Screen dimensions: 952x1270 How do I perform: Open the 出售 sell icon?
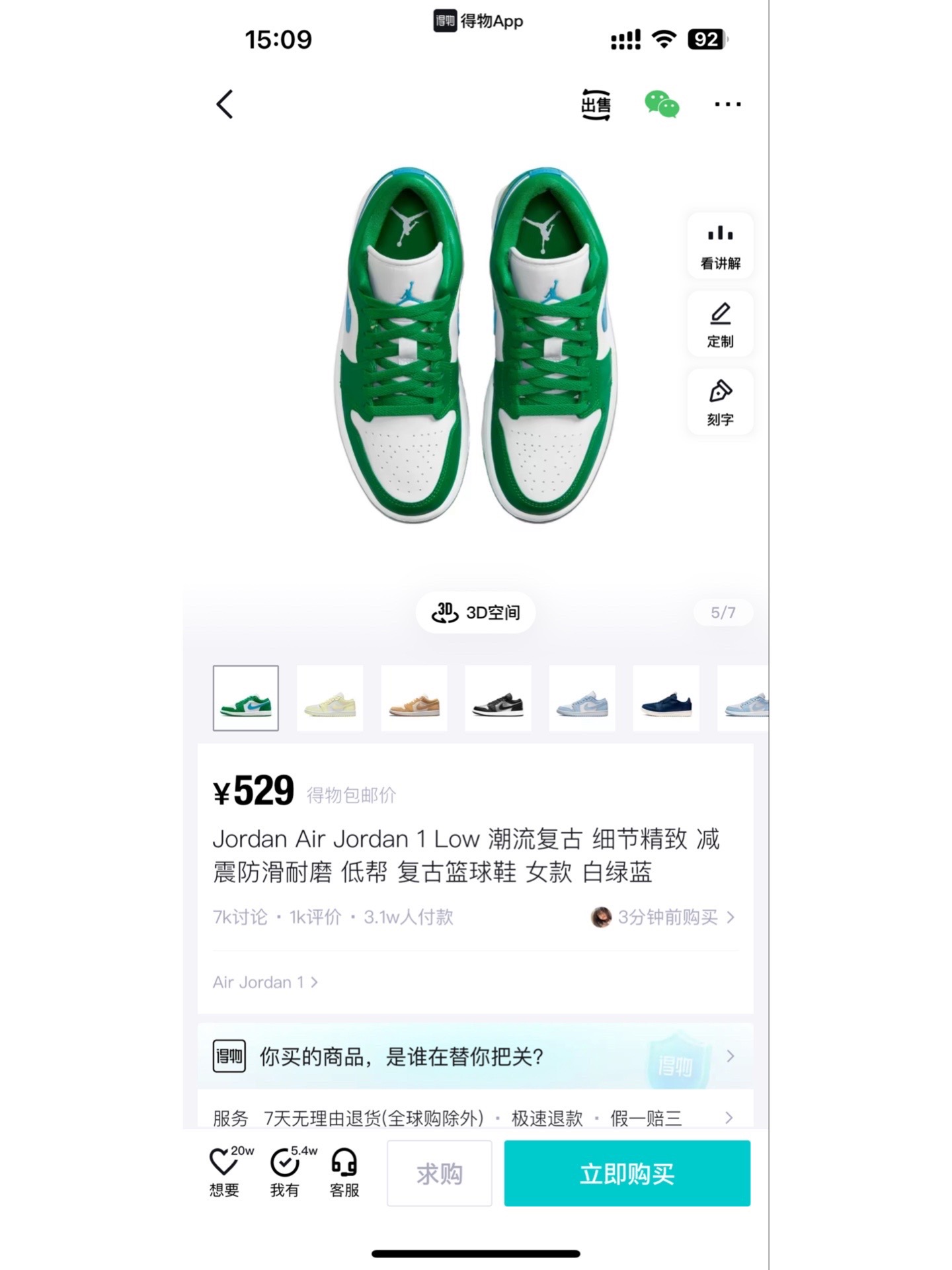click(x=596, y=105)
